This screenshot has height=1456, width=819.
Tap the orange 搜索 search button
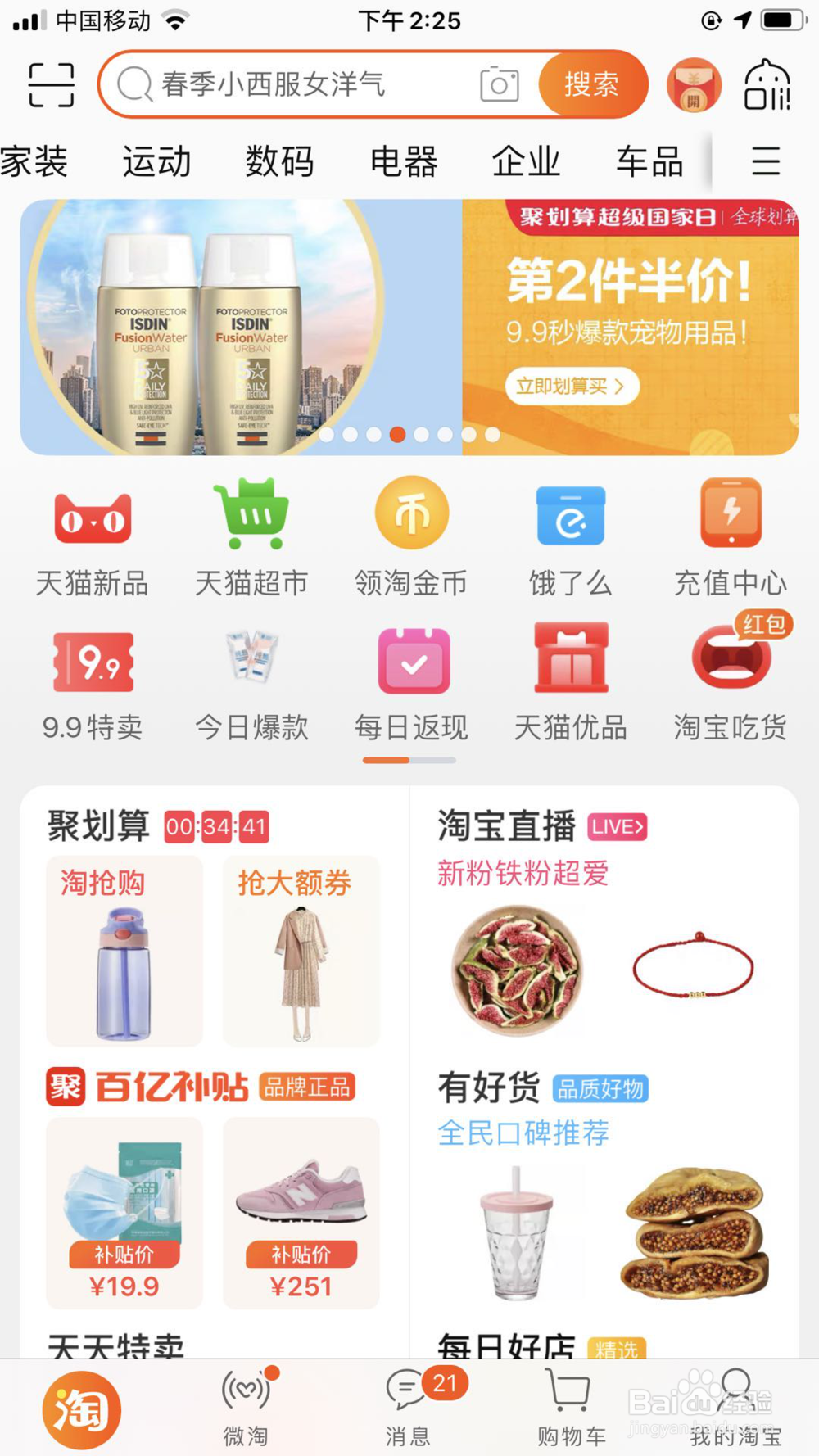[x=591, y=83]
